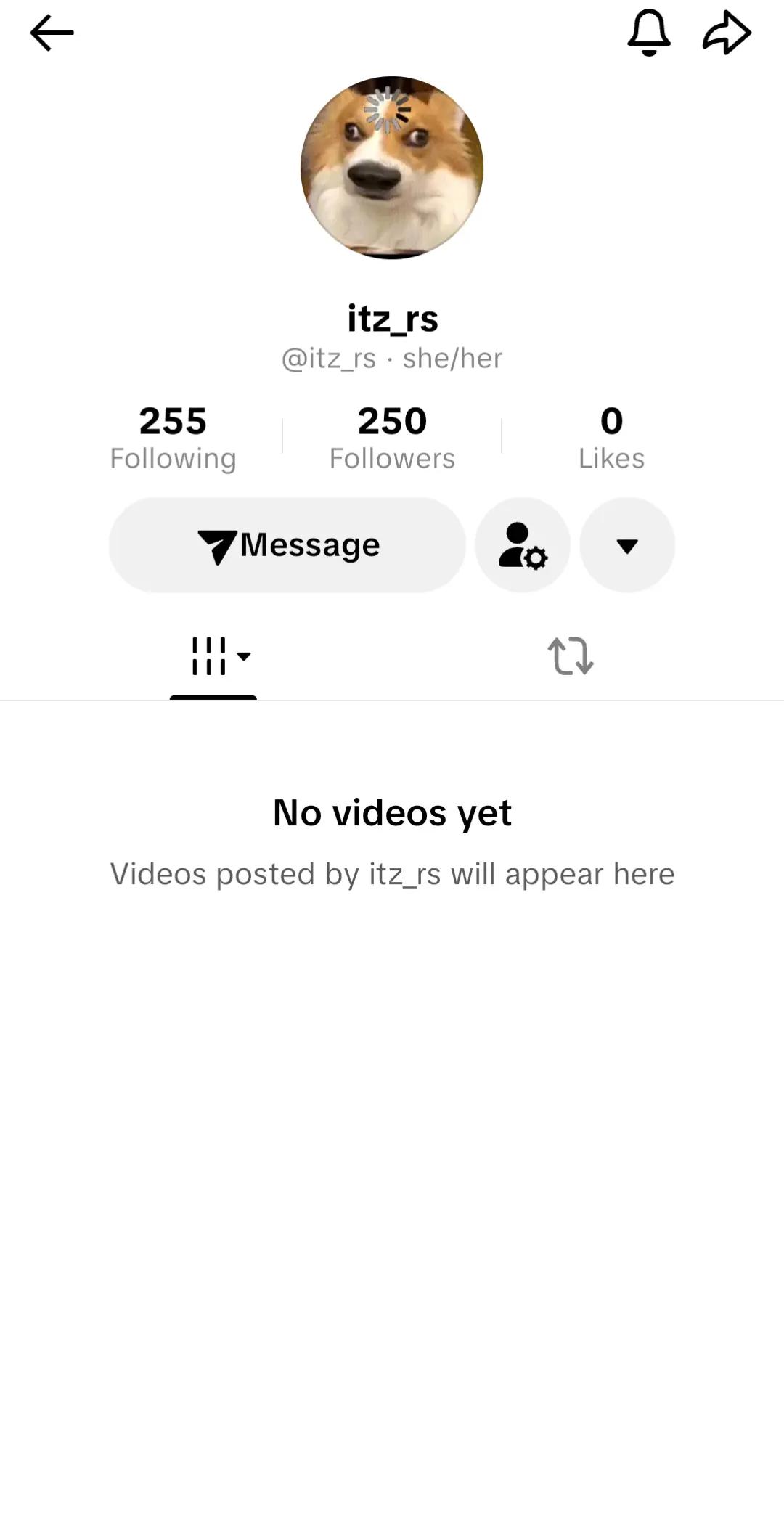Screen dimensions: 784x1539
Task: View the 250 Followers list
Action: (x=392, y=438)
